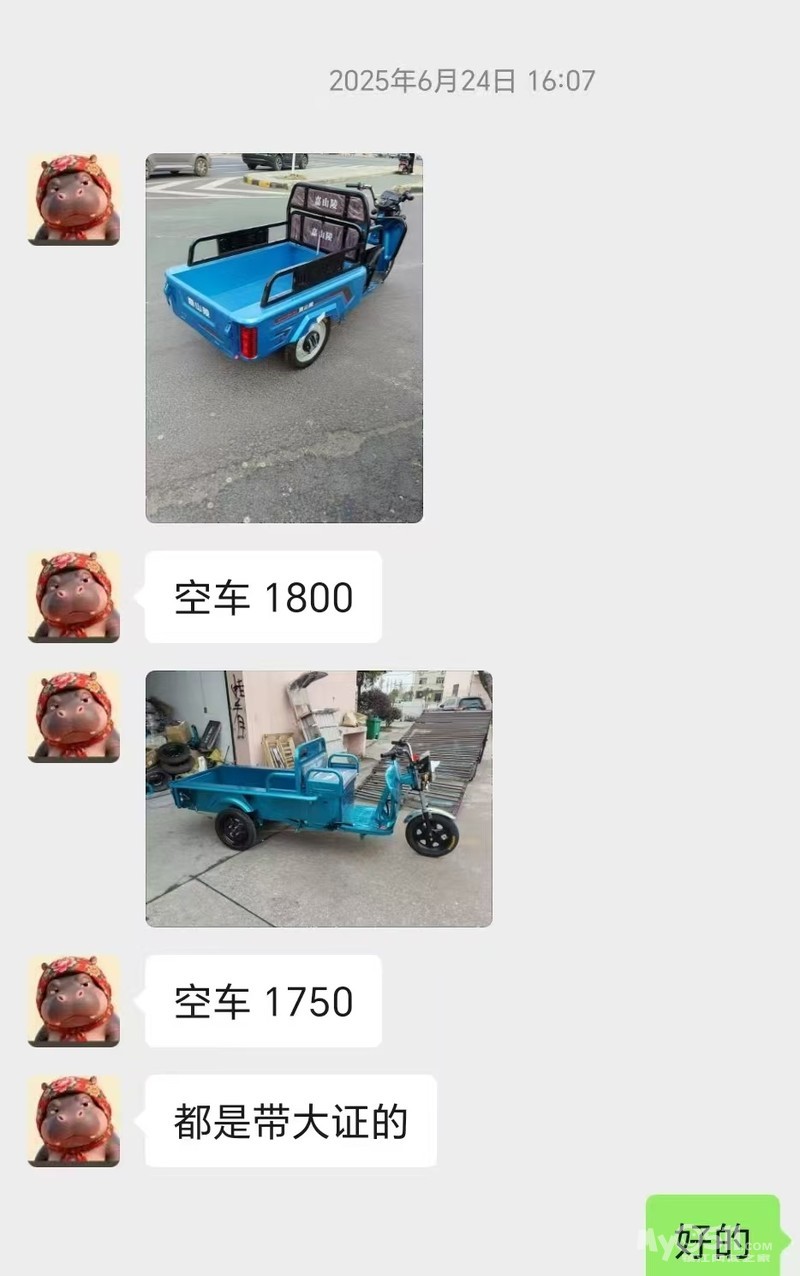Open the blue cargo tricycle photo message

tap(284, 338)
